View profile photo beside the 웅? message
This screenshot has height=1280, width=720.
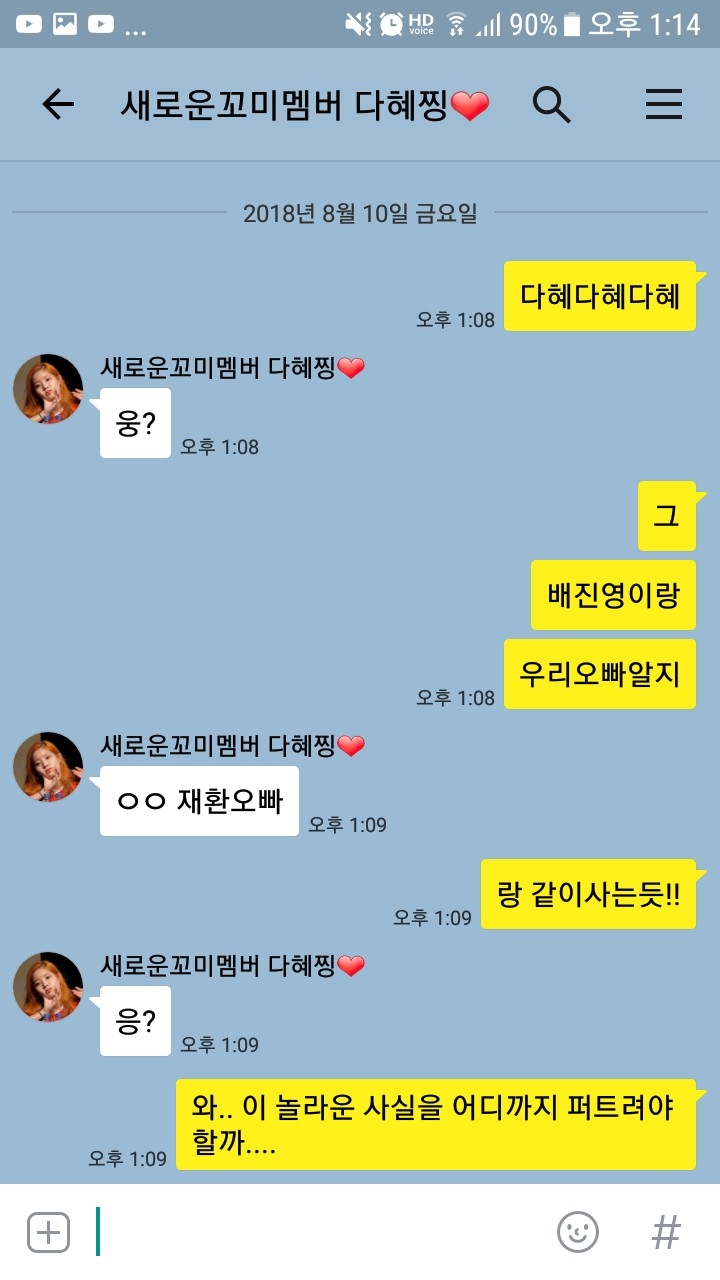pos(48,388)
